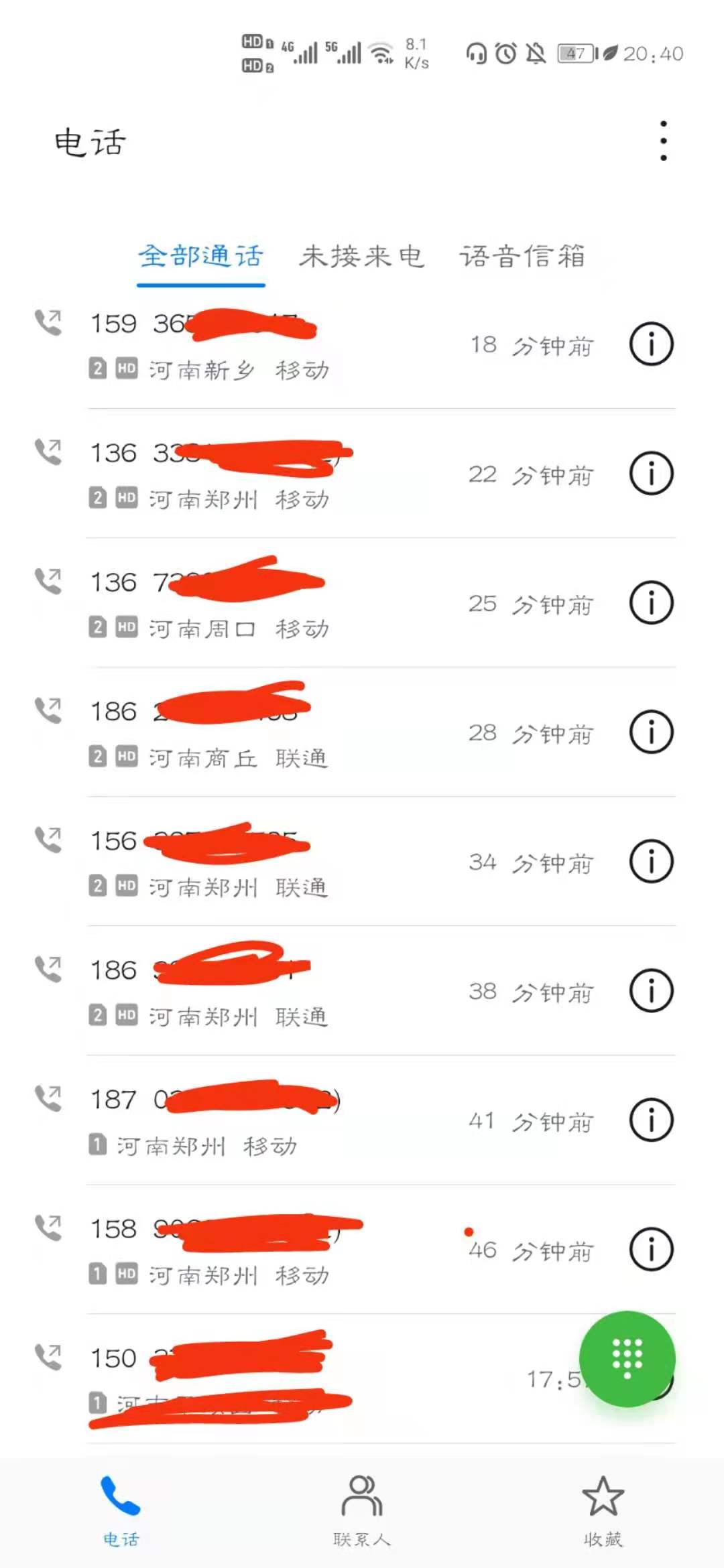Call back the 159 河南新乡 移动 number

[x=268, y=345]
